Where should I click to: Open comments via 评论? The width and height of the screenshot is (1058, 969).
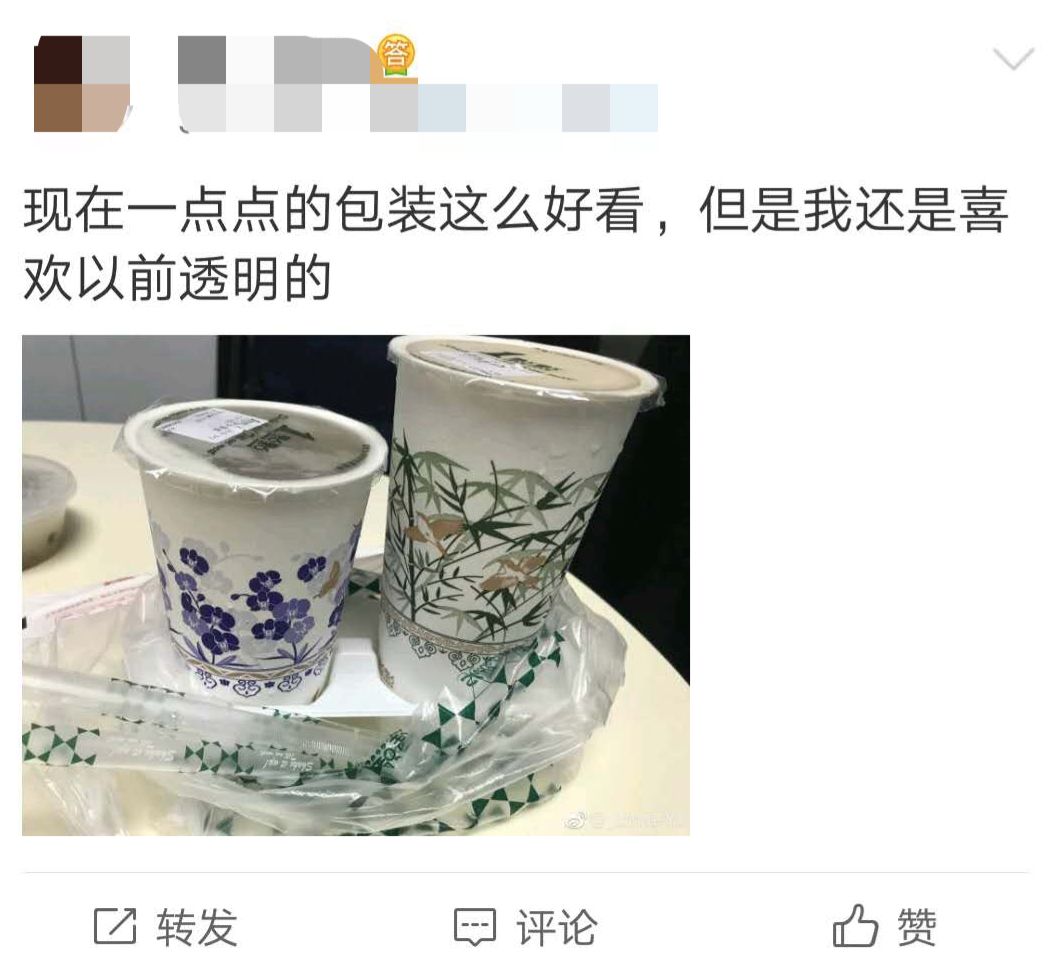coord(526,927)
